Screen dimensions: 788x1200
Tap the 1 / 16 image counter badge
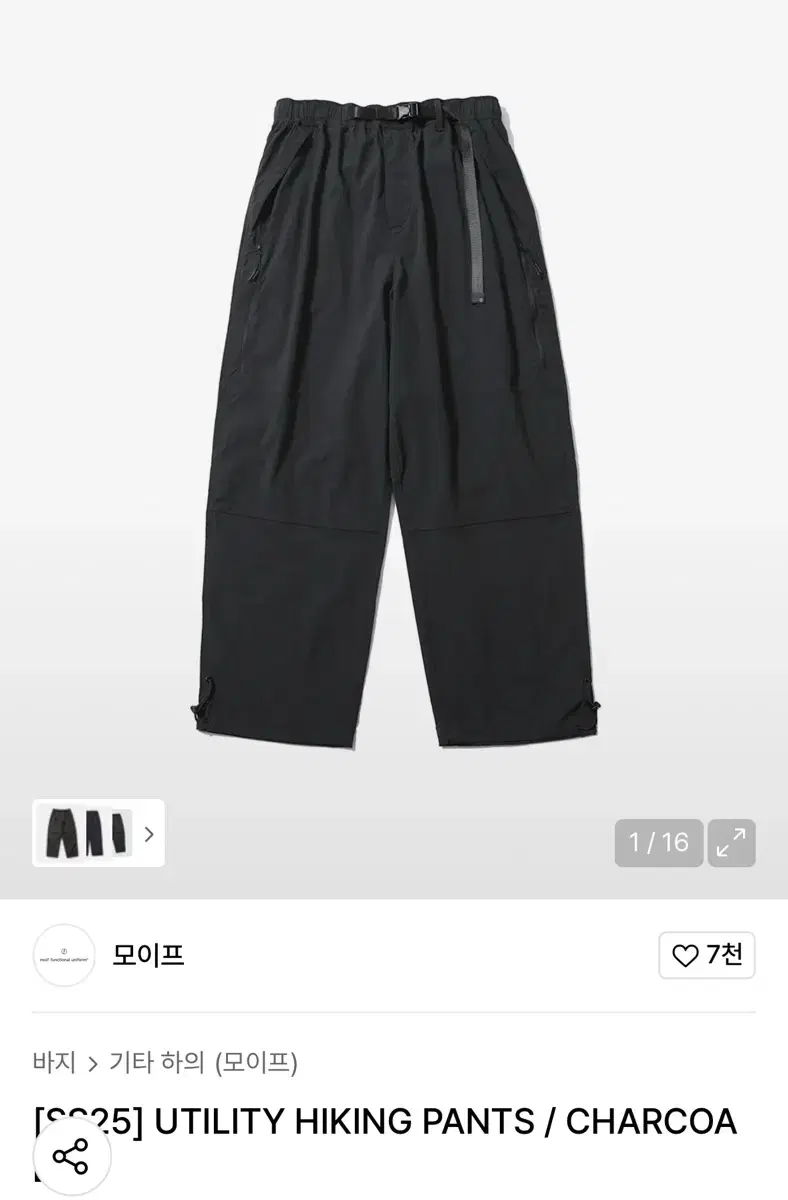pyautogui.click(x=658, y=842)
